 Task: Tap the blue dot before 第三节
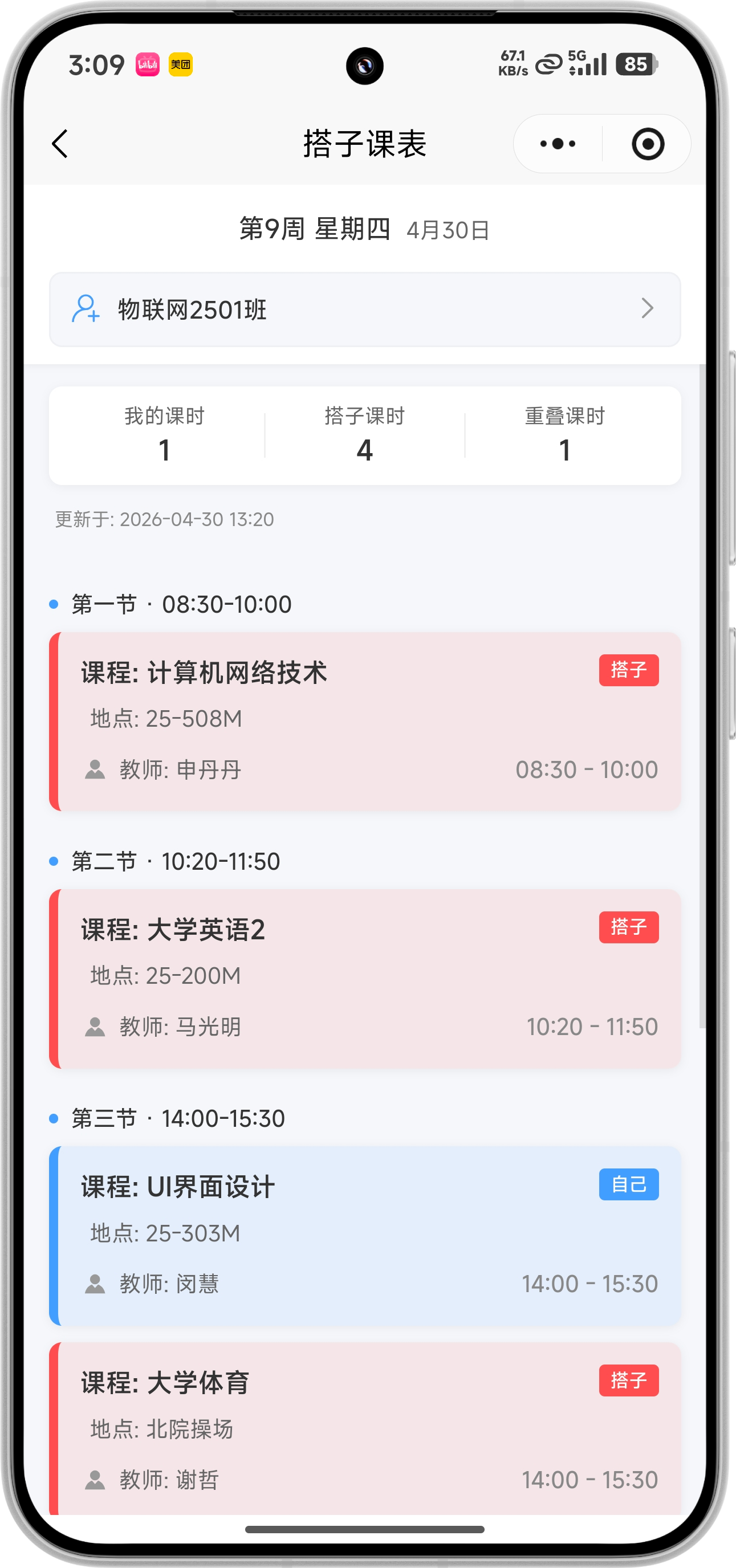coord(53,1118)
